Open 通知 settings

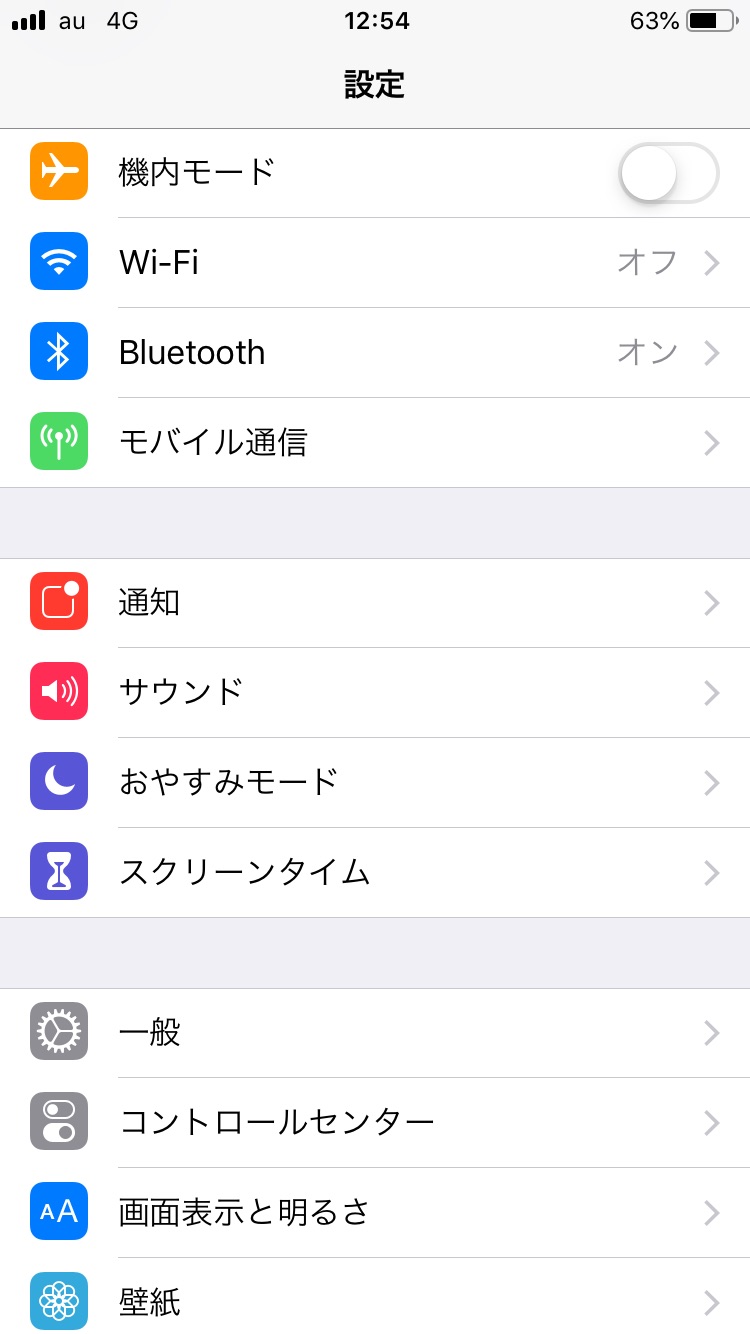(375, 603)
